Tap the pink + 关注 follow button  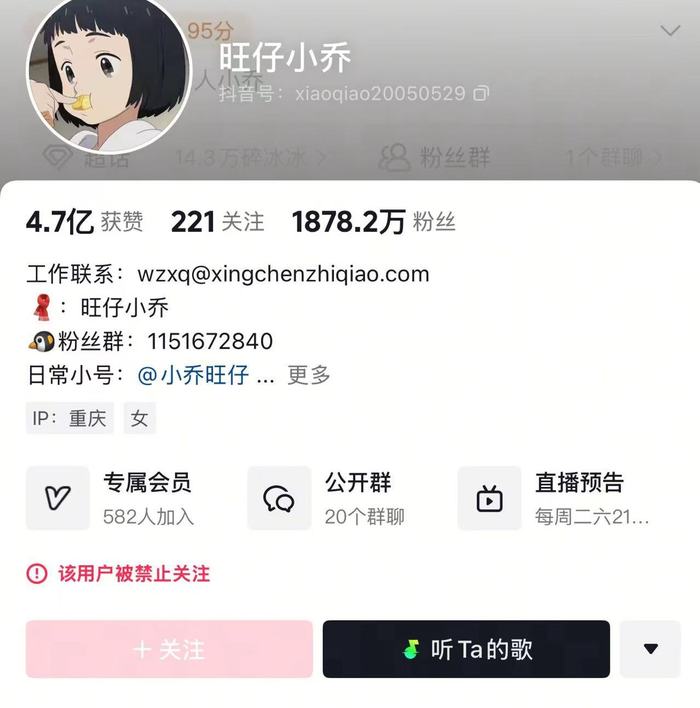(169, 649)
